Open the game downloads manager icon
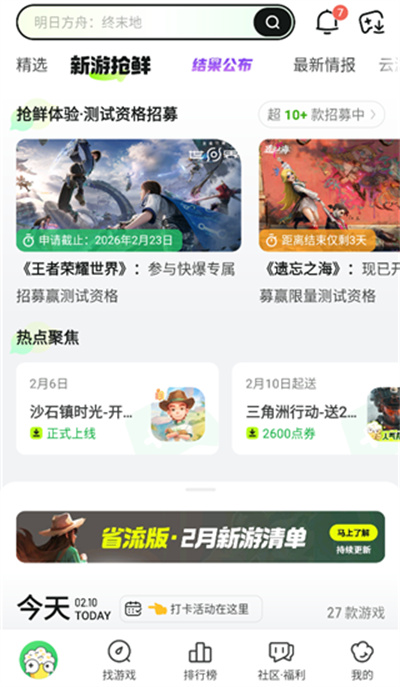The image size is (400, 687). tap(372, 22)
